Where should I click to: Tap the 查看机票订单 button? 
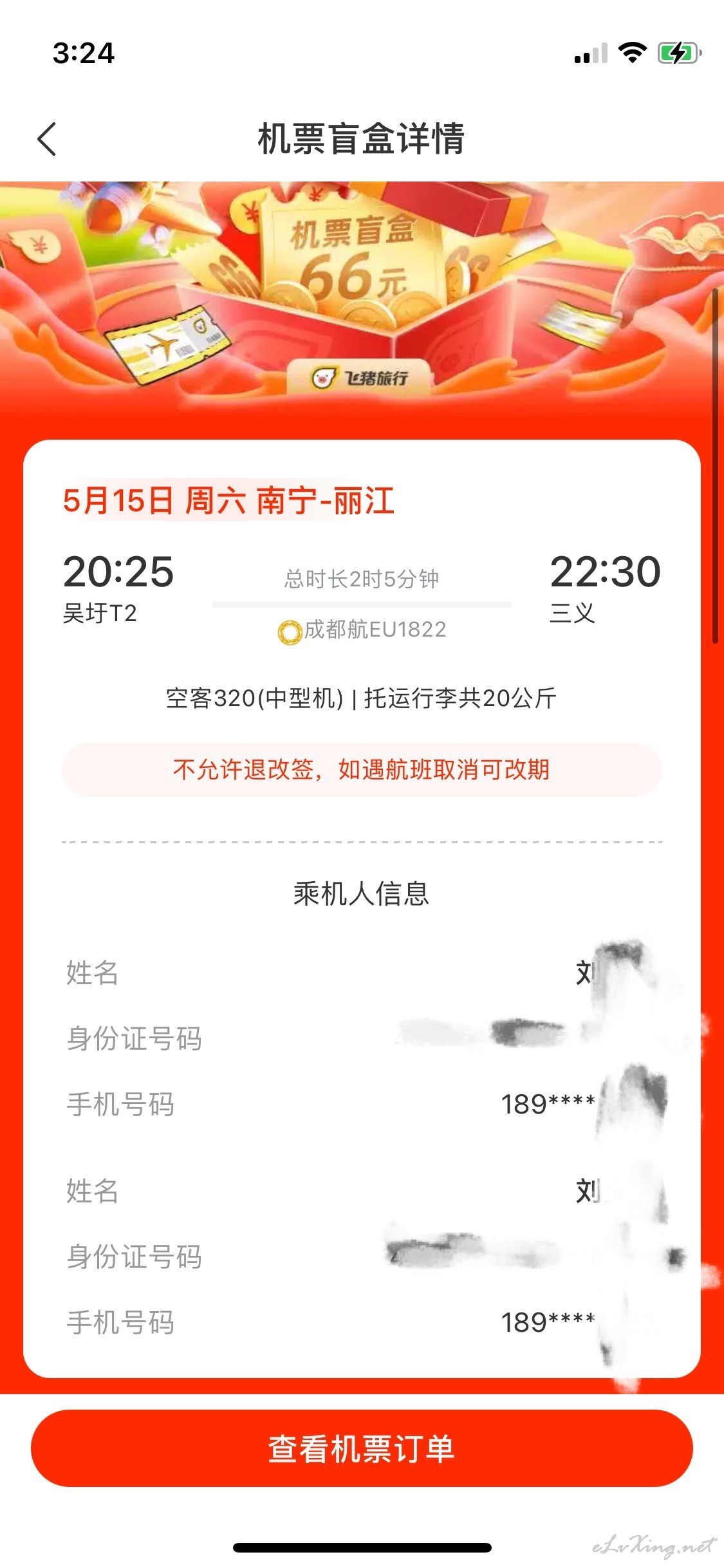coord(362,1448)
